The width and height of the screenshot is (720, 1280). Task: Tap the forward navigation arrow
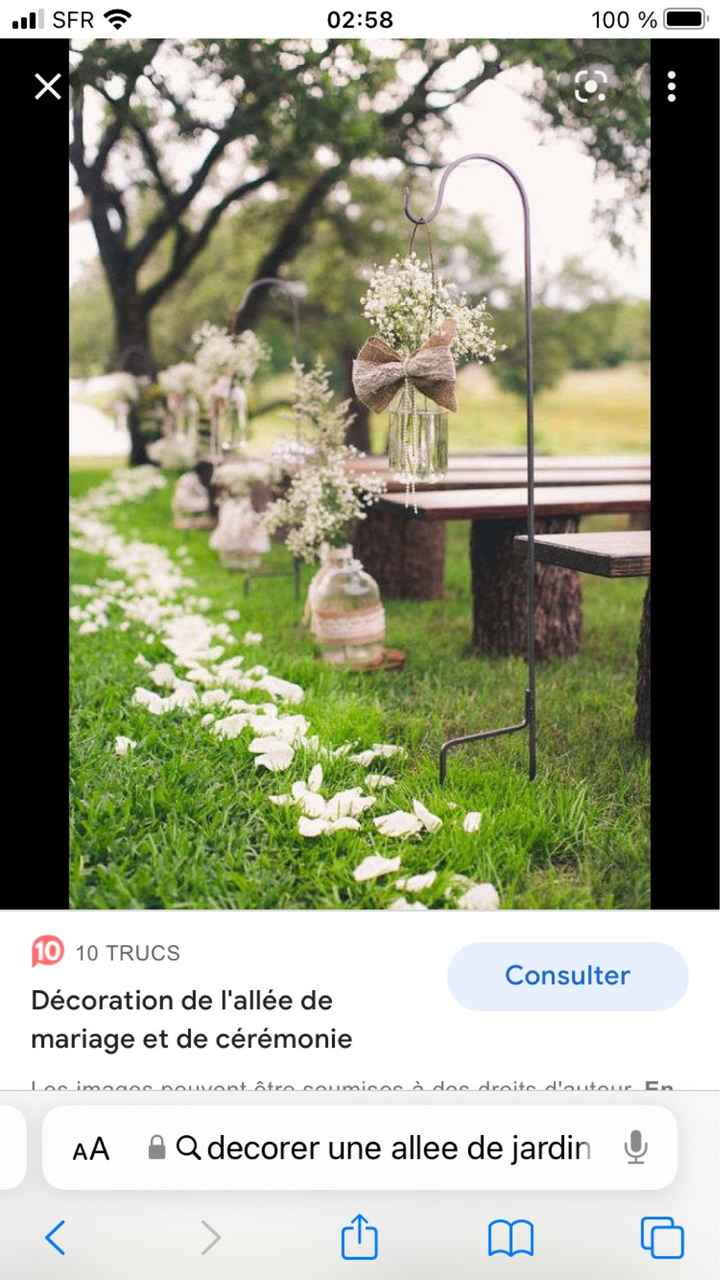(x=210, y=1238)
